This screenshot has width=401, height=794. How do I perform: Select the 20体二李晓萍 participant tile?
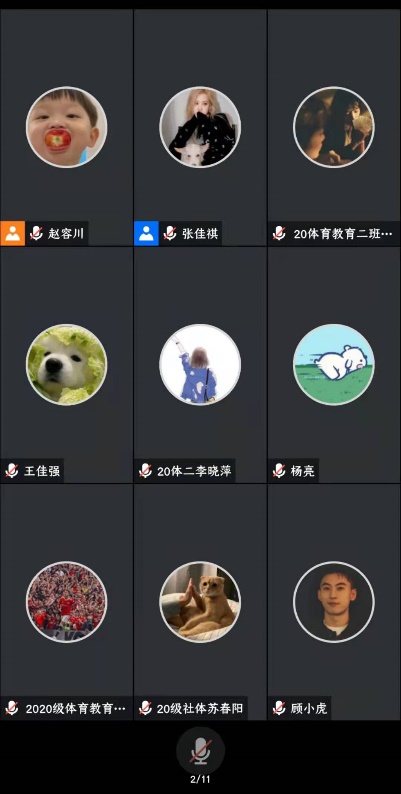pos(200,365)
